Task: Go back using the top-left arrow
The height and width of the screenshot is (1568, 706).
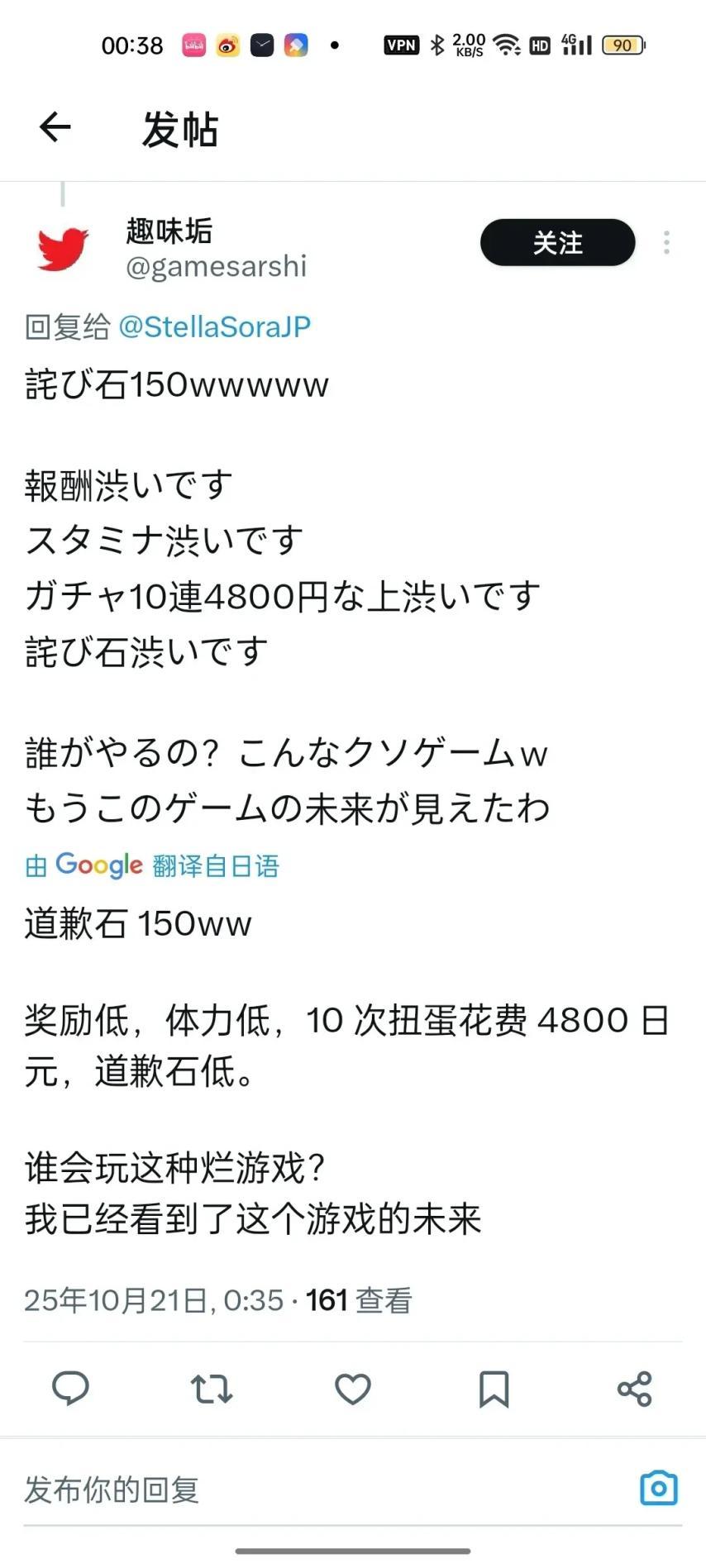Action: [x=55, y=127]
